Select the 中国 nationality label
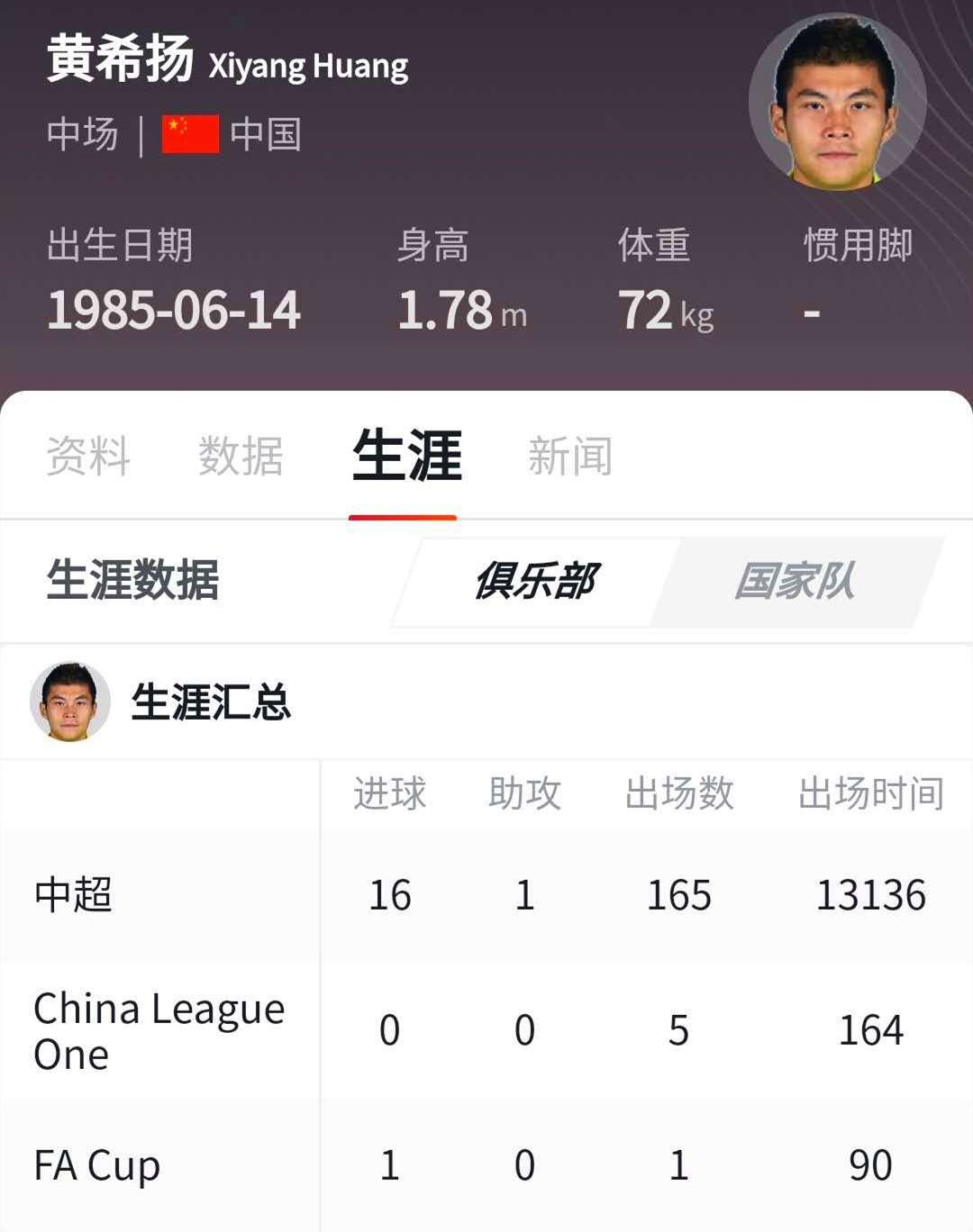This screenshot has height=1232, width=973. pyautogui.click(x=264, y=133)
